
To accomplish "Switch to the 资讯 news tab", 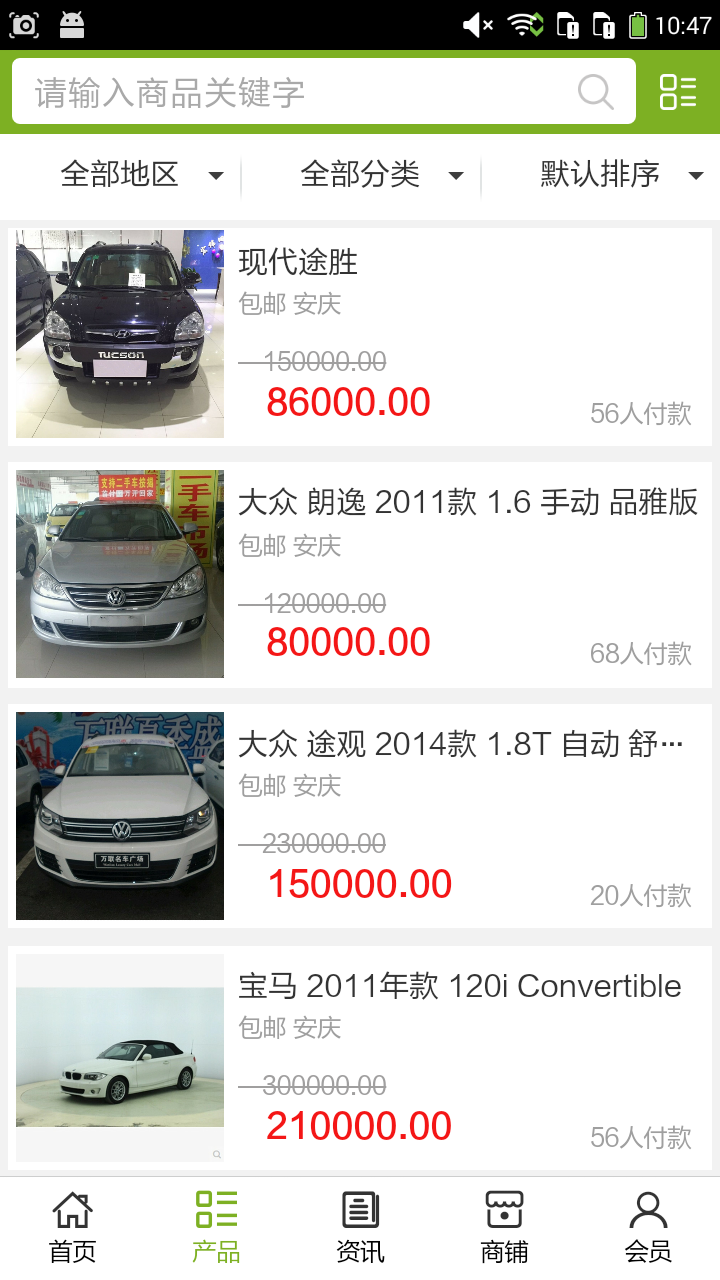I will click(360, 1228).
